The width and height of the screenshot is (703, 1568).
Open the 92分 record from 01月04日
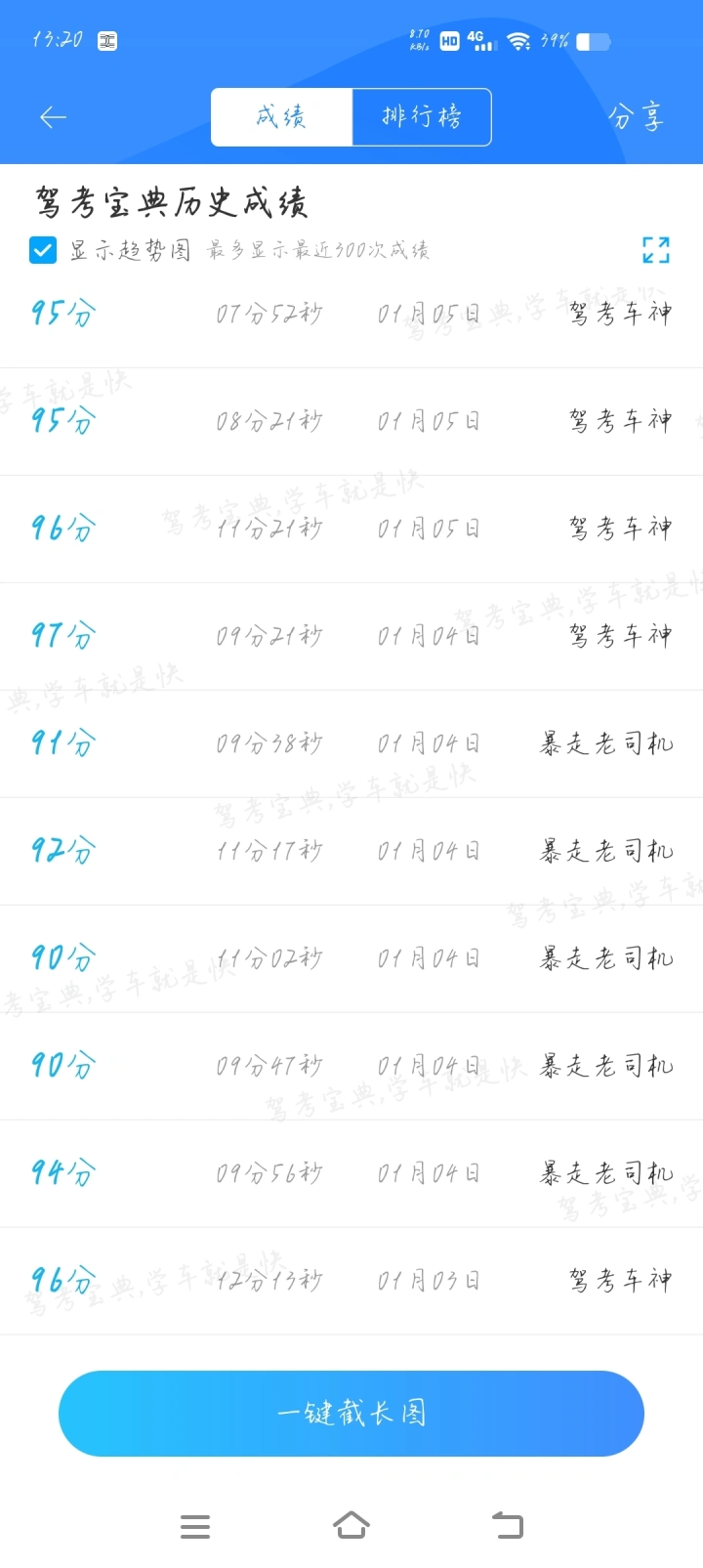point(351,852)
